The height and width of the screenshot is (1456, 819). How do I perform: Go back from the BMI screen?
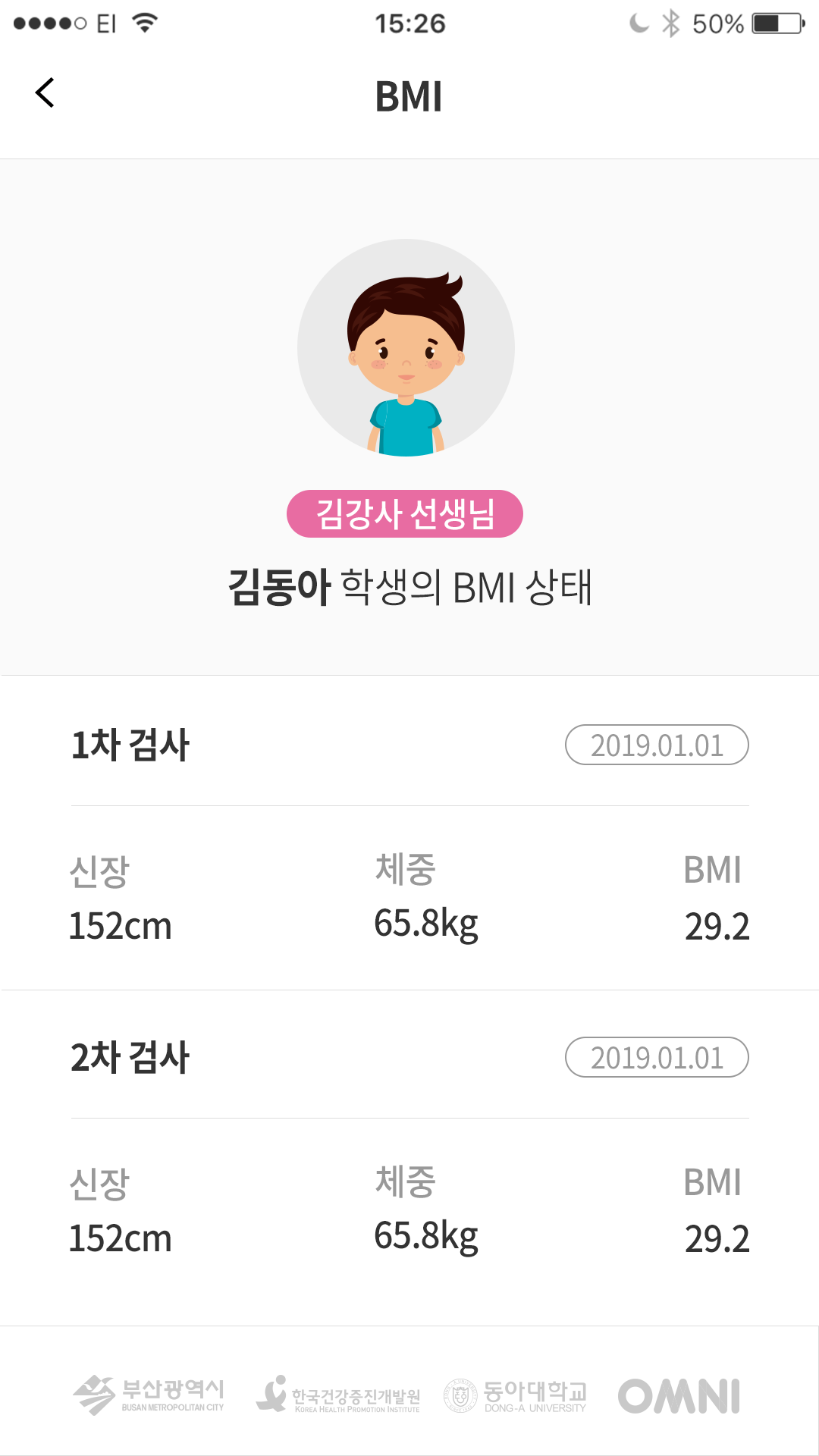coord(45,93)
